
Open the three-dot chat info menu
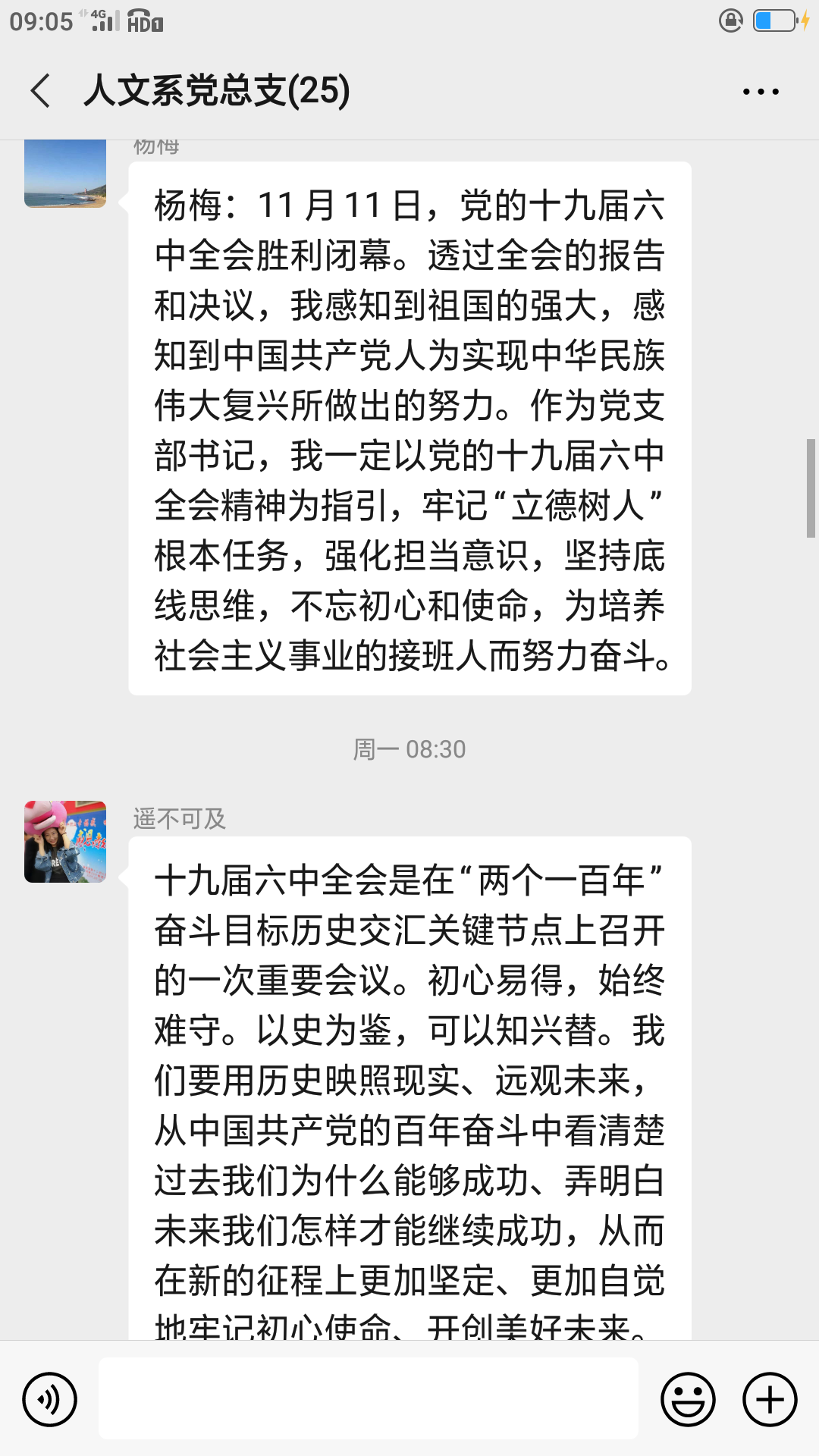point(761,92)
